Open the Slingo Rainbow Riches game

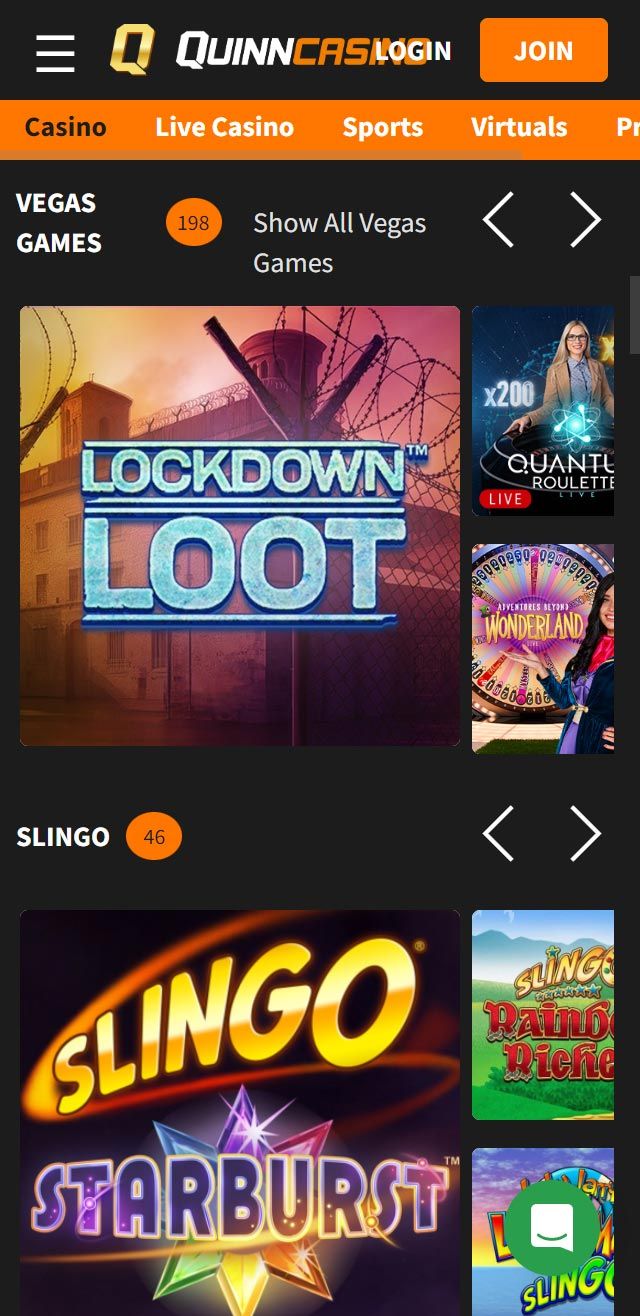click(x=543, y=1014)
